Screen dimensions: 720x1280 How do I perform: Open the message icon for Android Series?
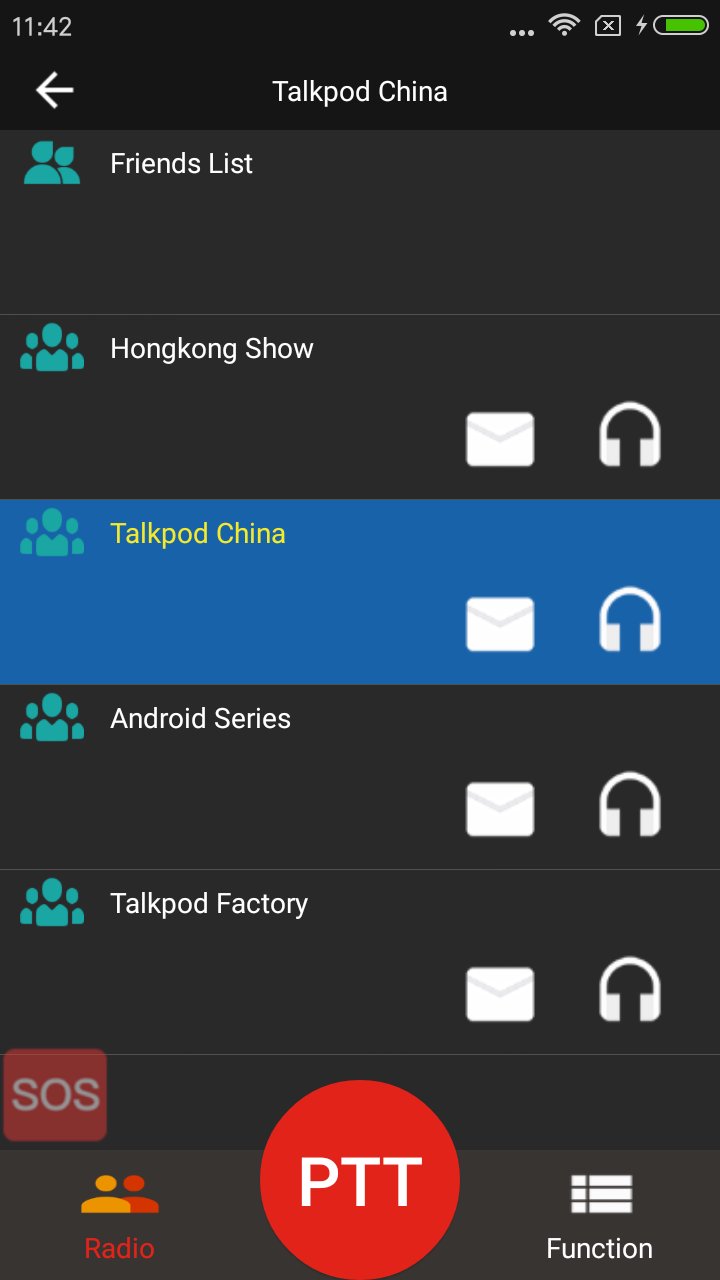click(x=500, y=808)
